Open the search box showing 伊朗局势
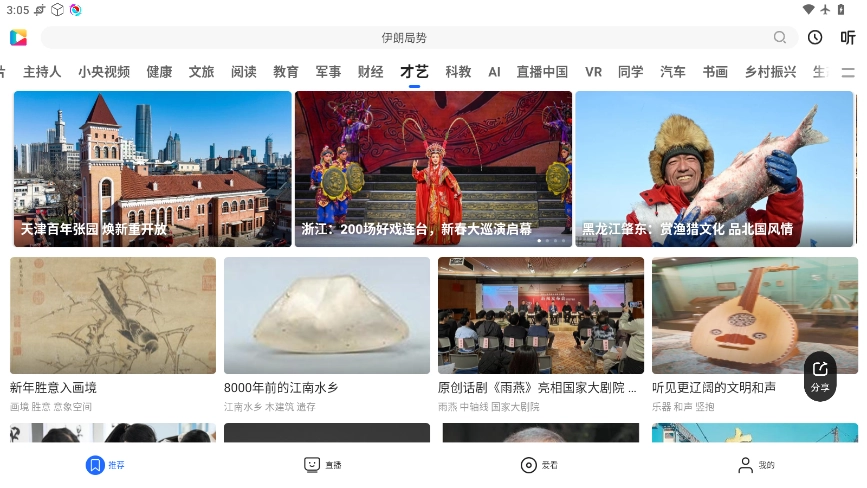 [405, 38]
